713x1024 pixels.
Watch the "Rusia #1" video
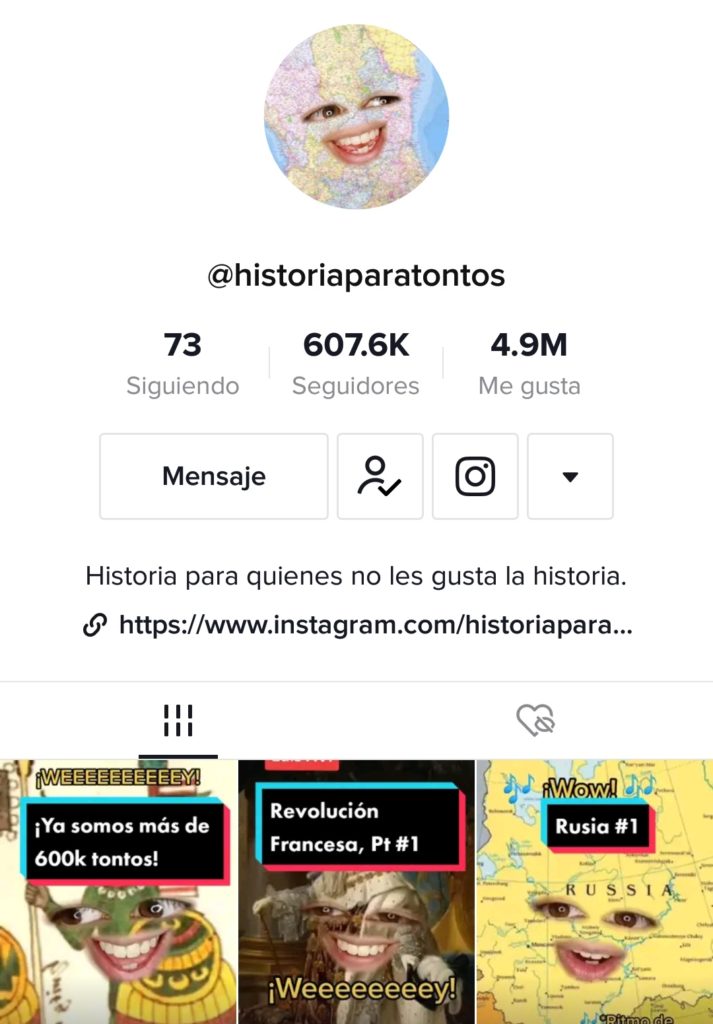(595, 892)
